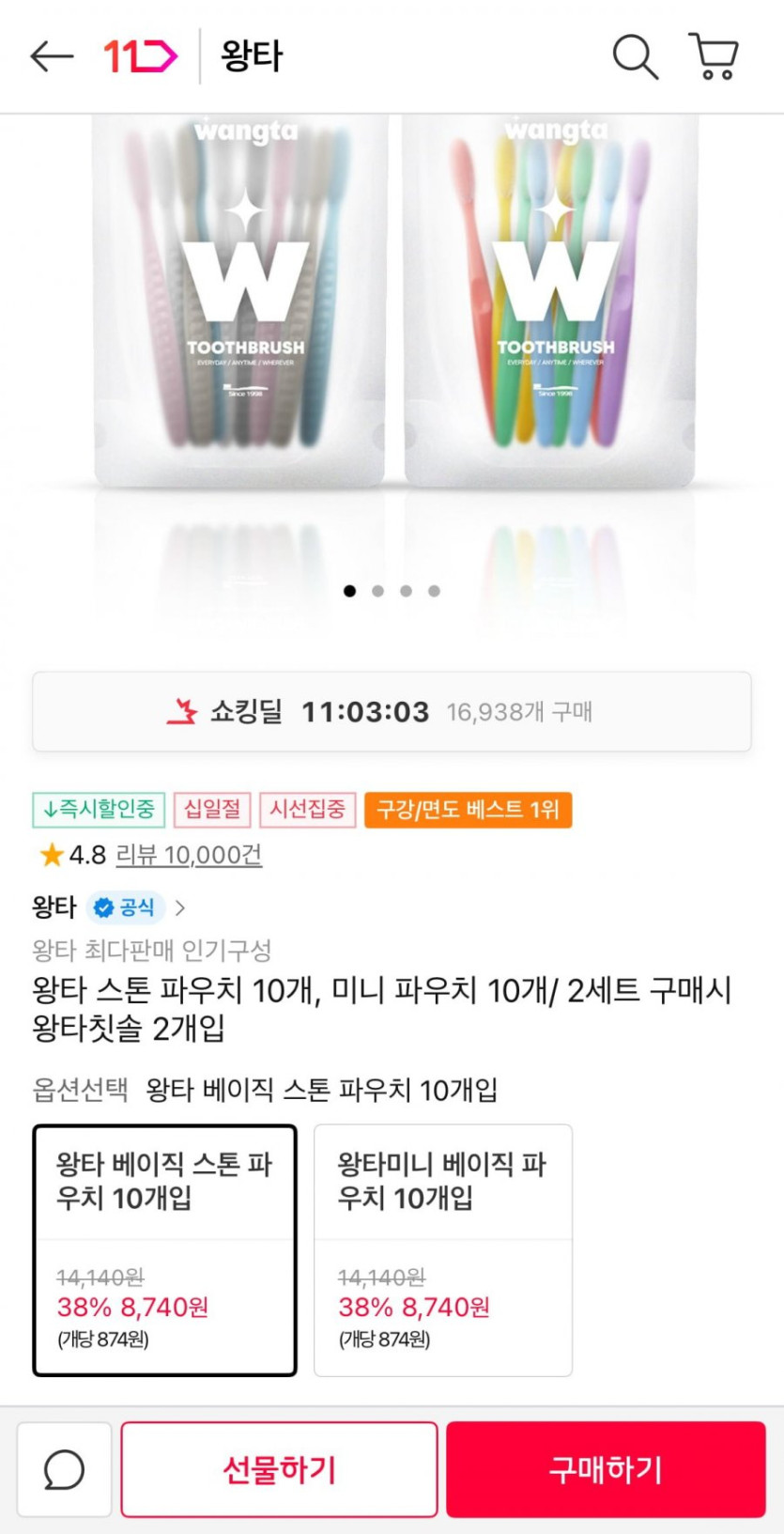The height and width of the screenshot is (1534, 784).
Task: Open 리뷰 10,000건 reviews link
Action: pos(188,855)
